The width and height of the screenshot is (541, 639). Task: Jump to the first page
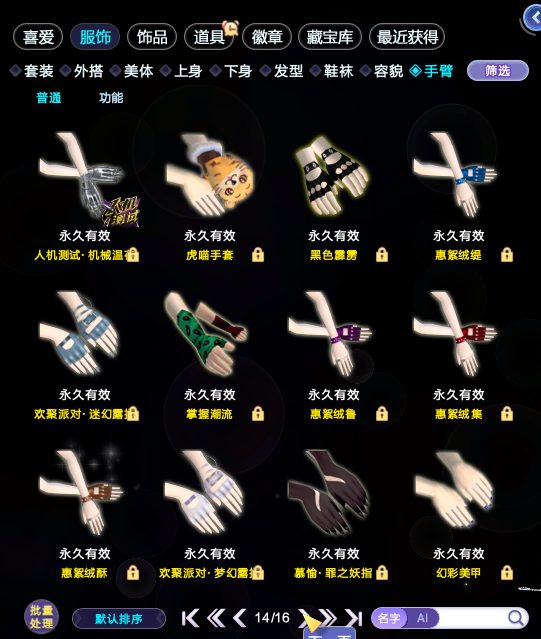click(x=190, y=618)
